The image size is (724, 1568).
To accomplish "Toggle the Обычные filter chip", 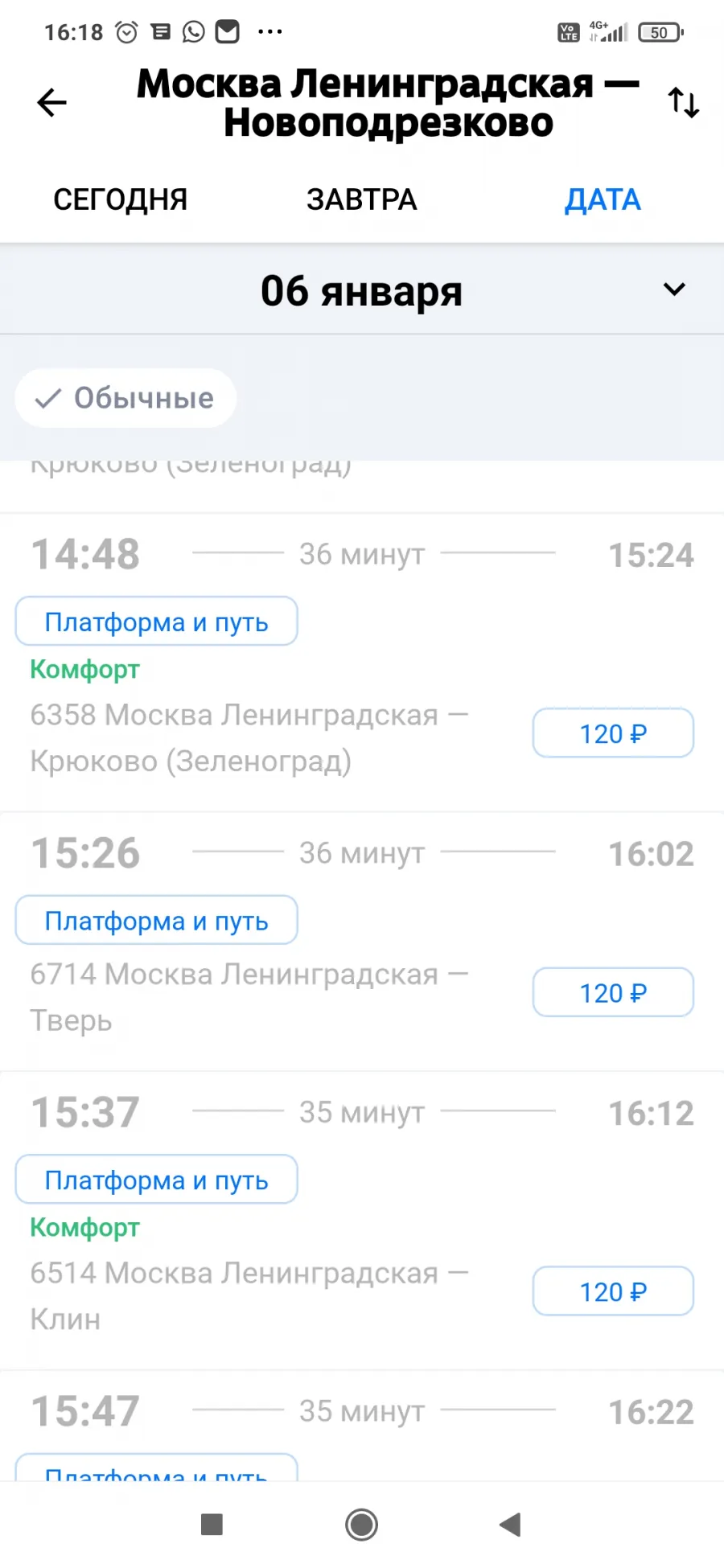I will pyautogui.click(x=125, y=398).
